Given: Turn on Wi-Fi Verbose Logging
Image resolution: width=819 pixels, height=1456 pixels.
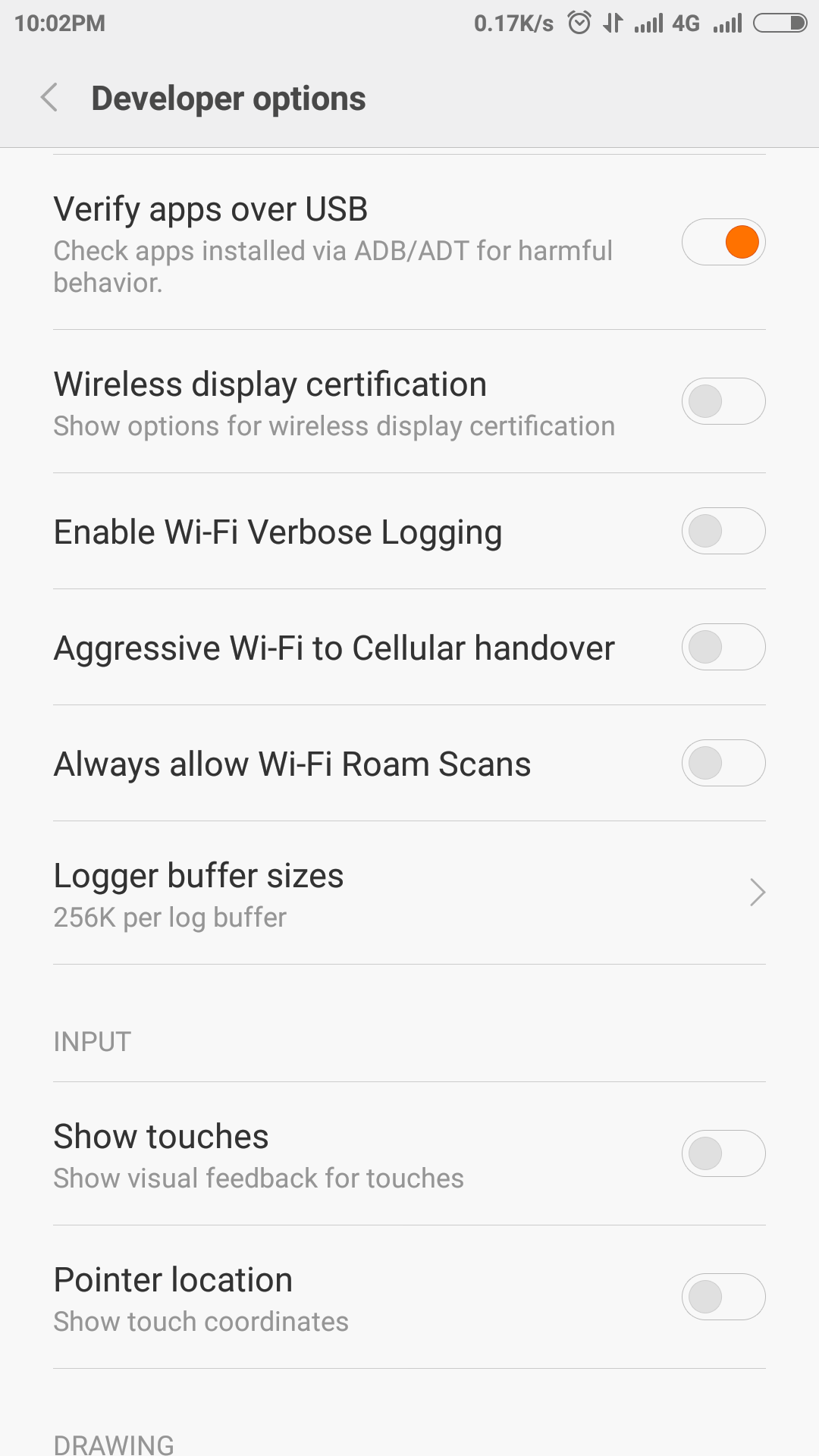Looking at the screenshot, I should pos(723,531).
